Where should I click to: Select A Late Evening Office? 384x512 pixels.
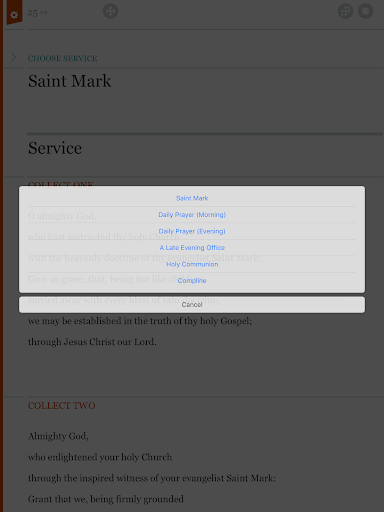point(192,248)
